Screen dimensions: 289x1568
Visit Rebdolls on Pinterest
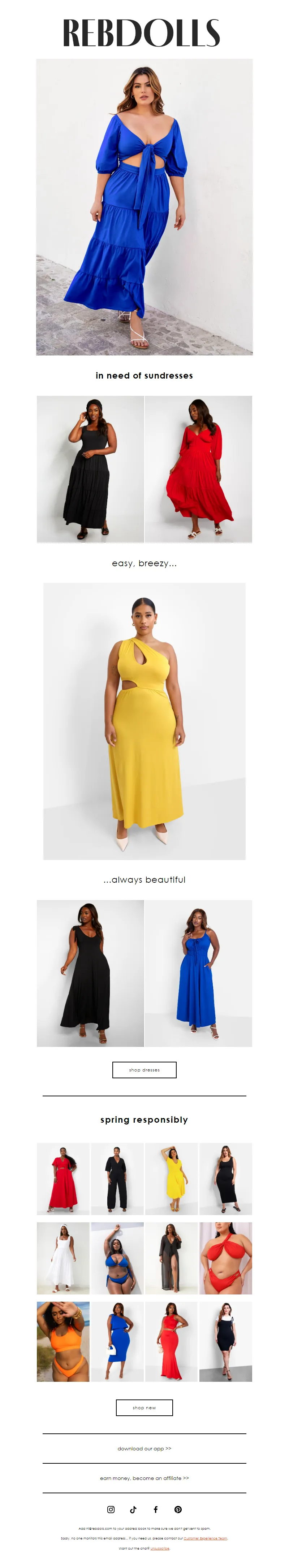coord(178,1509)
